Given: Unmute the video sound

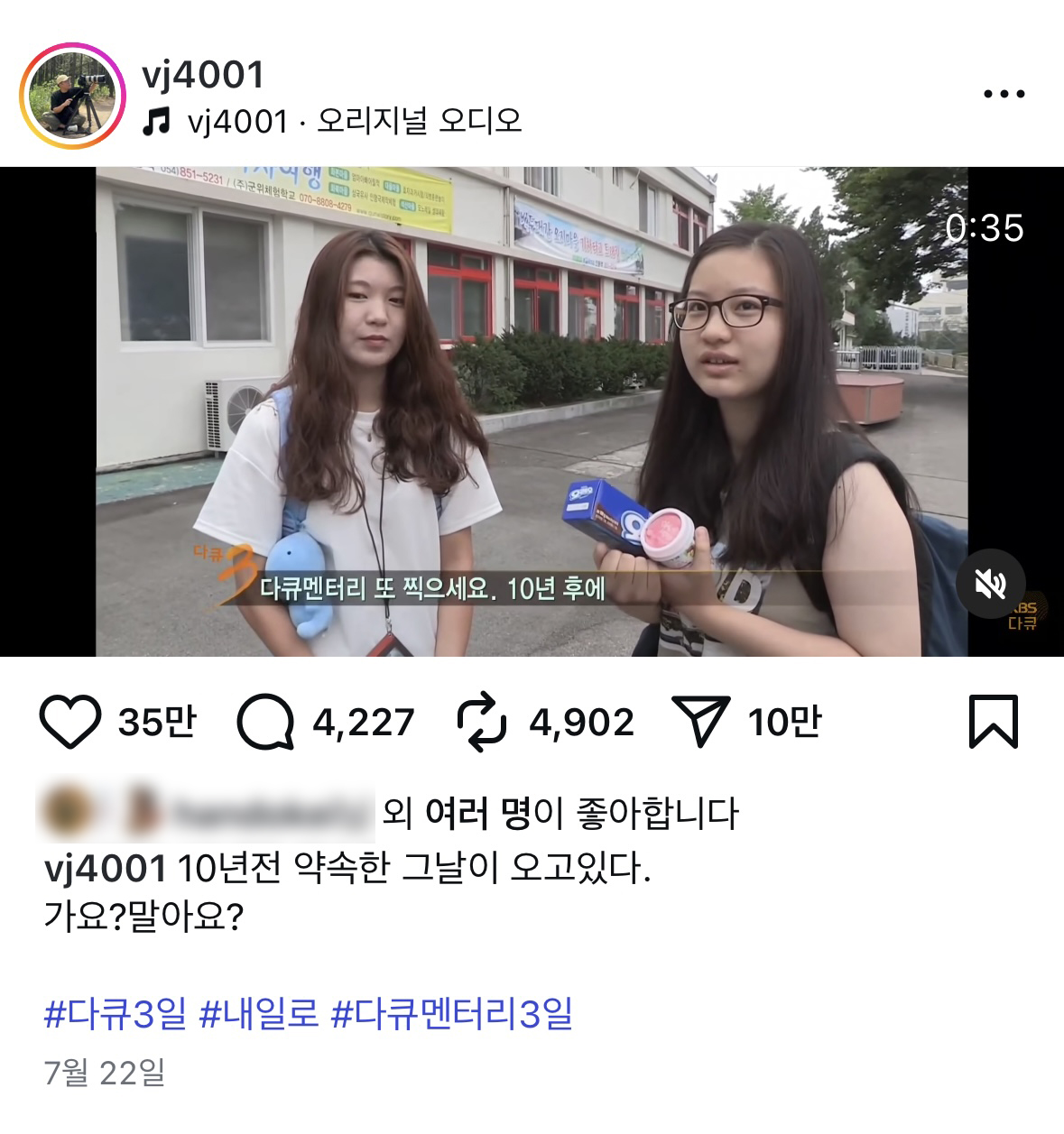Looking at the screenshot, I should point(990,585).
